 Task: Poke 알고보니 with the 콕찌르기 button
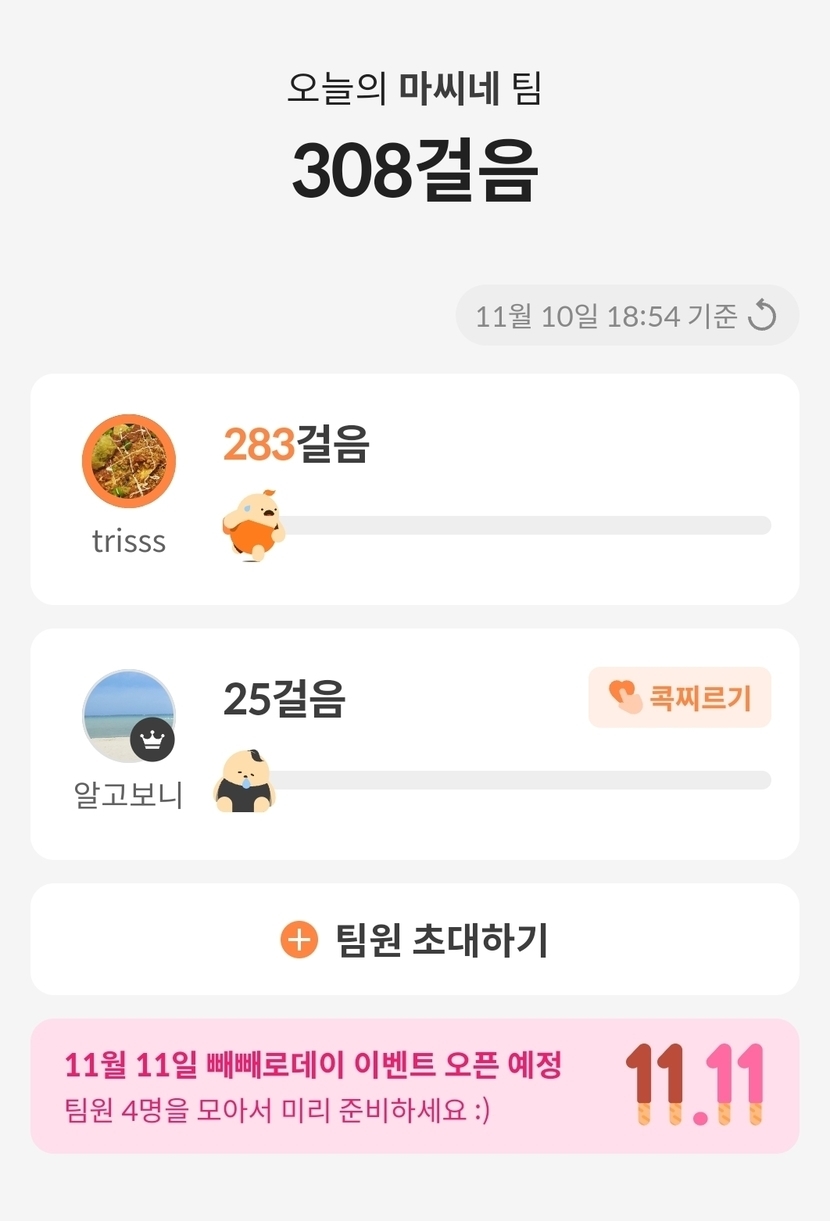click(680, 697)
